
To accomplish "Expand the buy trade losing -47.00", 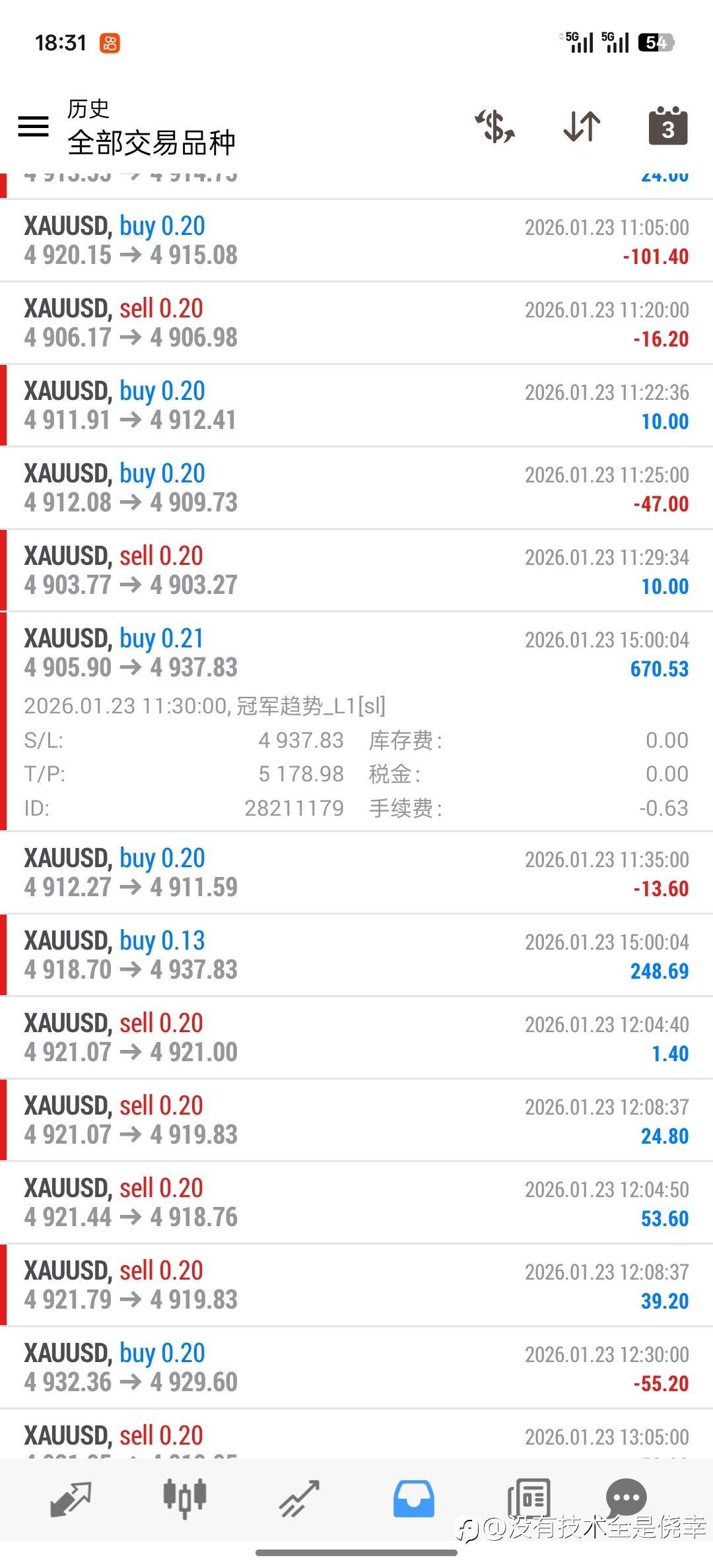I will tap(356, 488).
